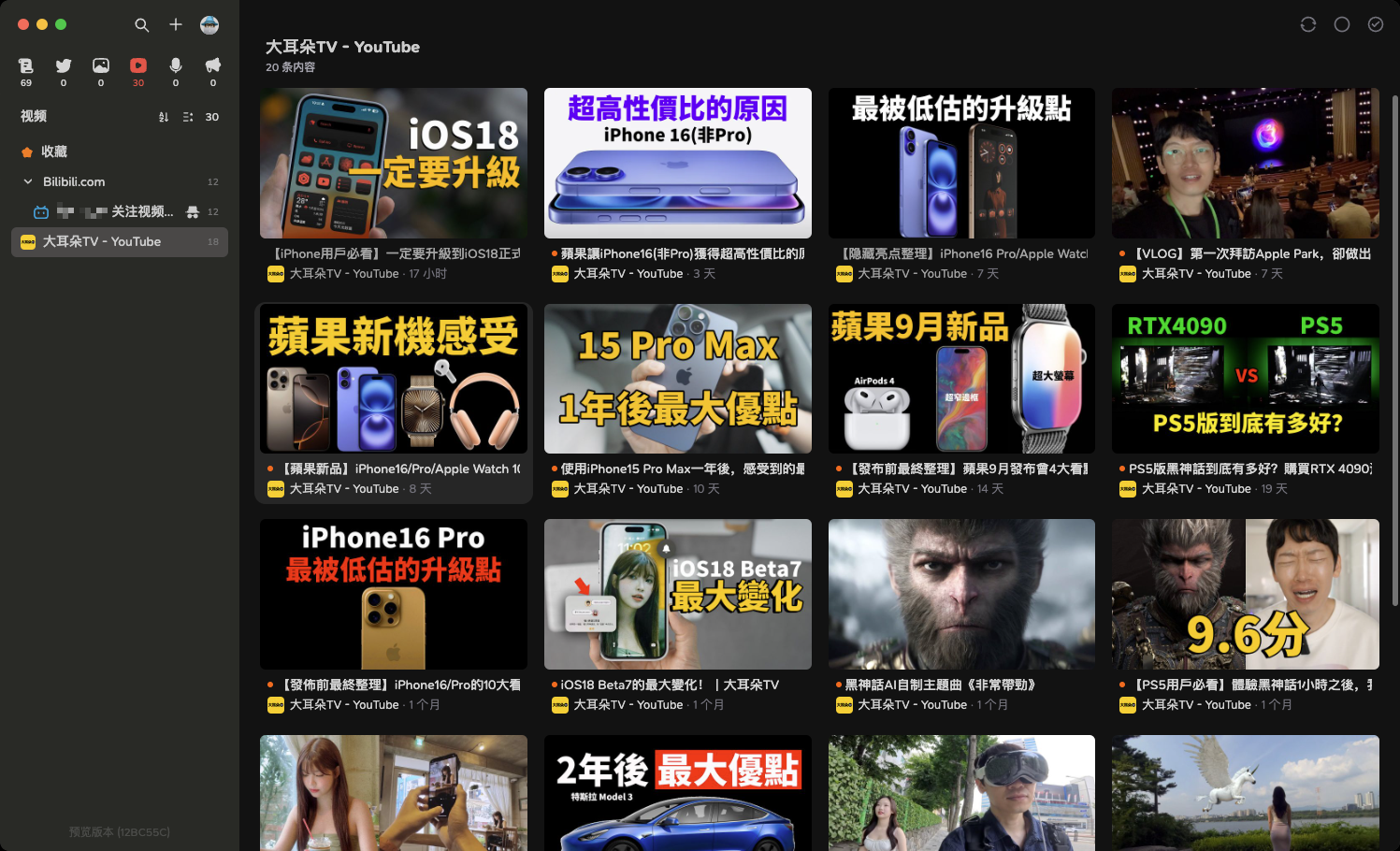1400x851 pixels.
Task: Open the 黑神話AI自制主題曲 video
Action: [x=961, y=594]
